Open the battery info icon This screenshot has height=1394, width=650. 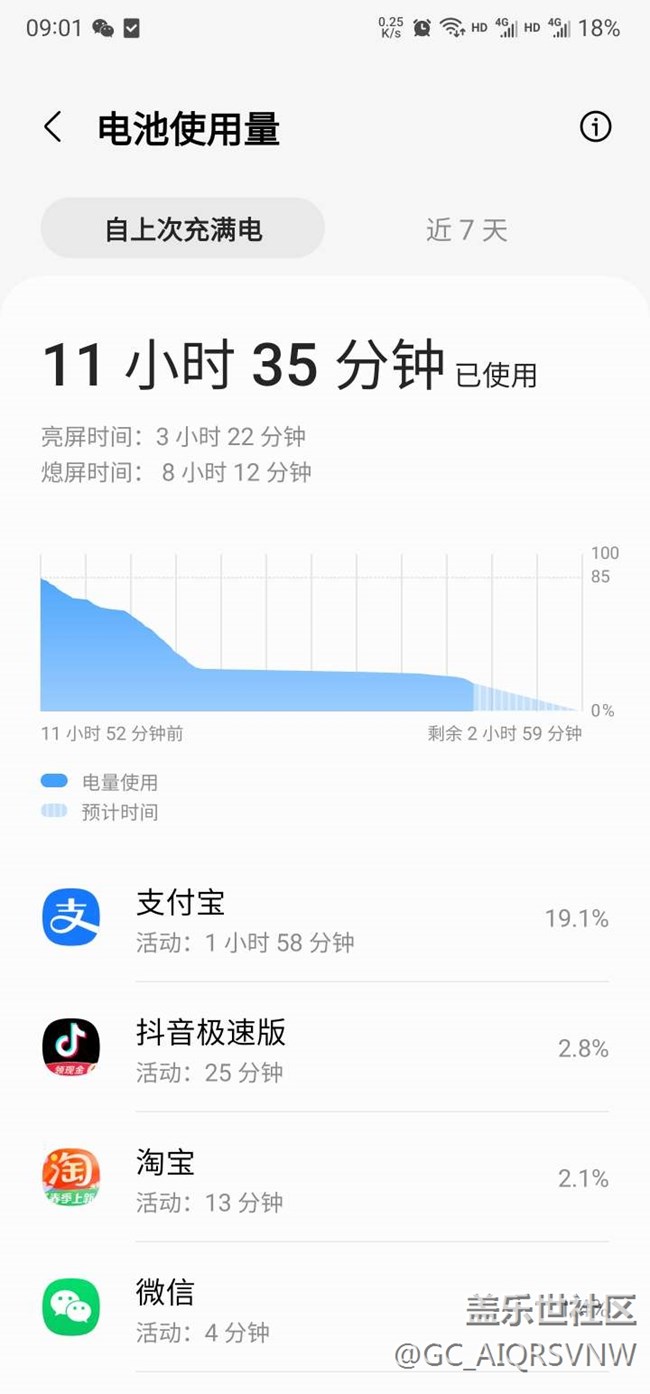click(595, 127)
